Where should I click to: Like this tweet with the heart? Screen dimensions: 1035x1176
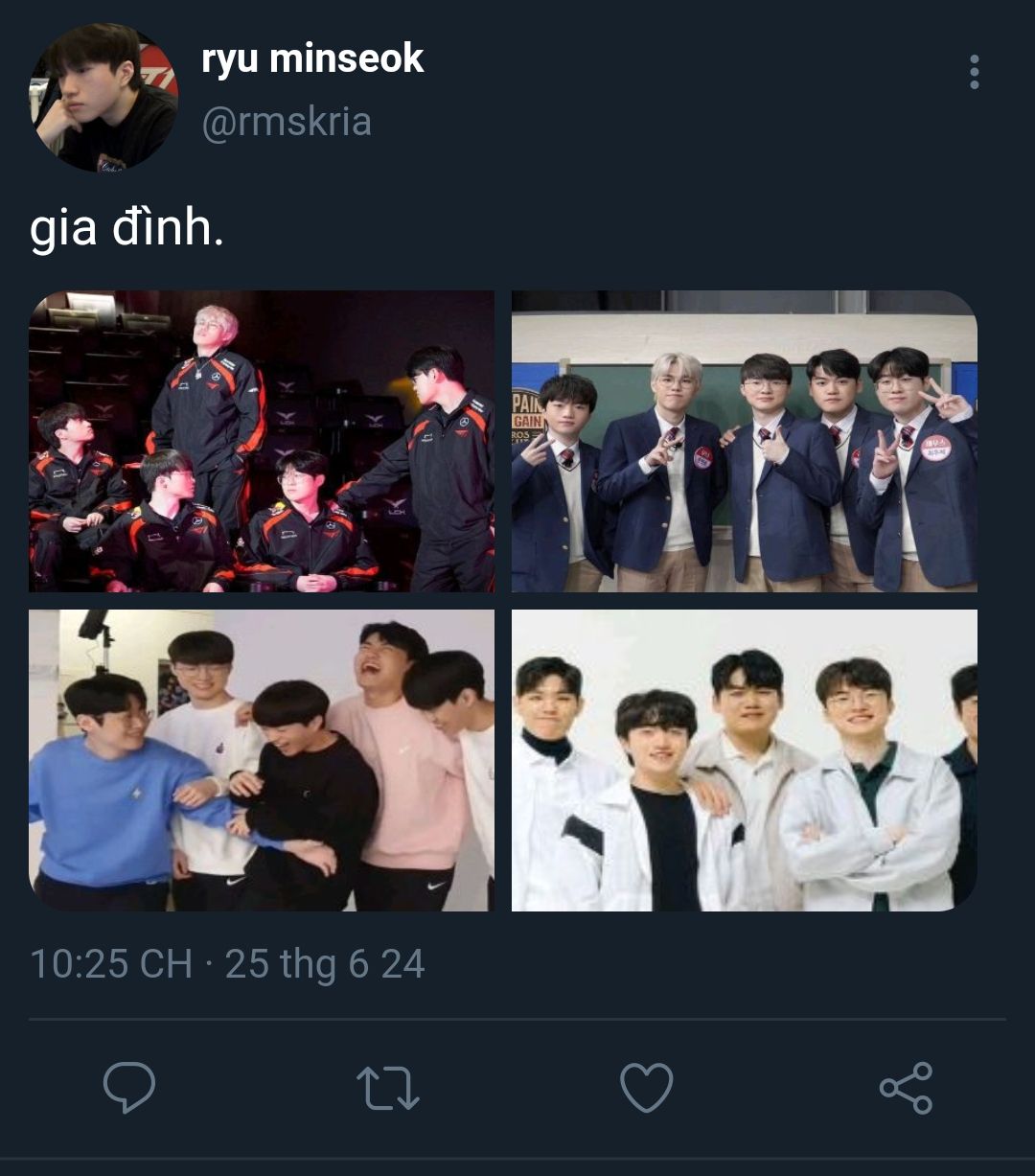tap(646, 1088)
